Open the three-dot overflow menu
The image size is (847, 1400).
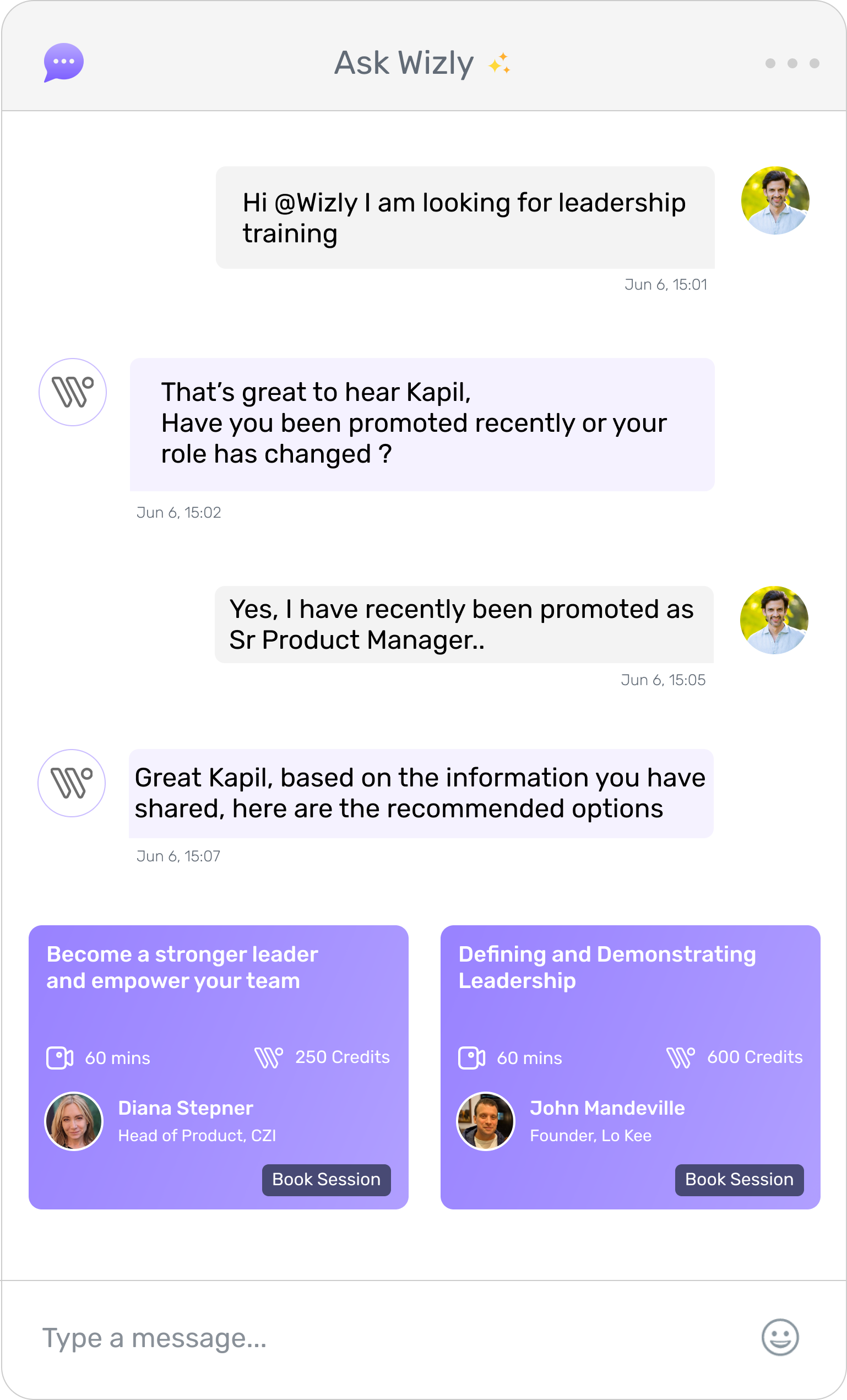coord(792,63)
